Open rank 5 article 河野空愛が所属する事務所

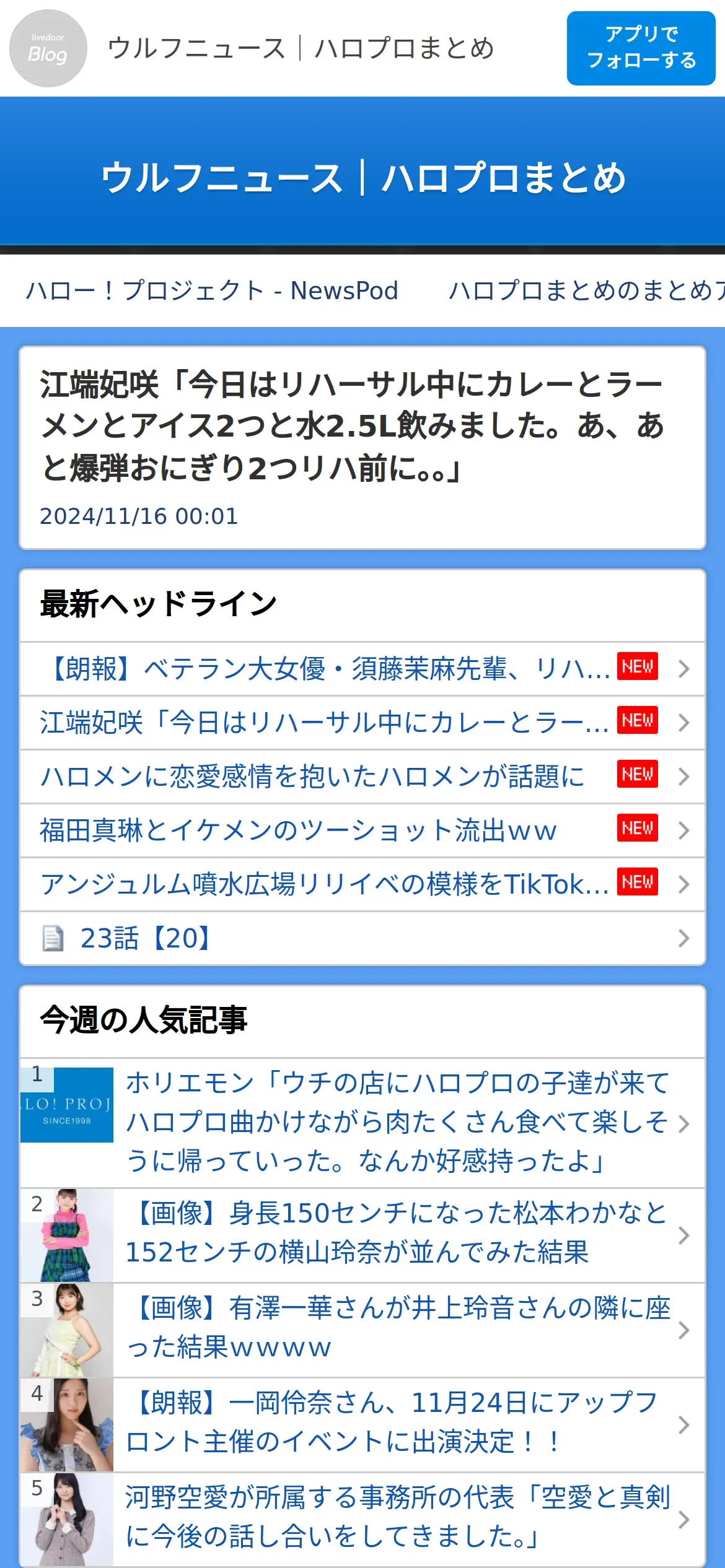point(397,1518)
